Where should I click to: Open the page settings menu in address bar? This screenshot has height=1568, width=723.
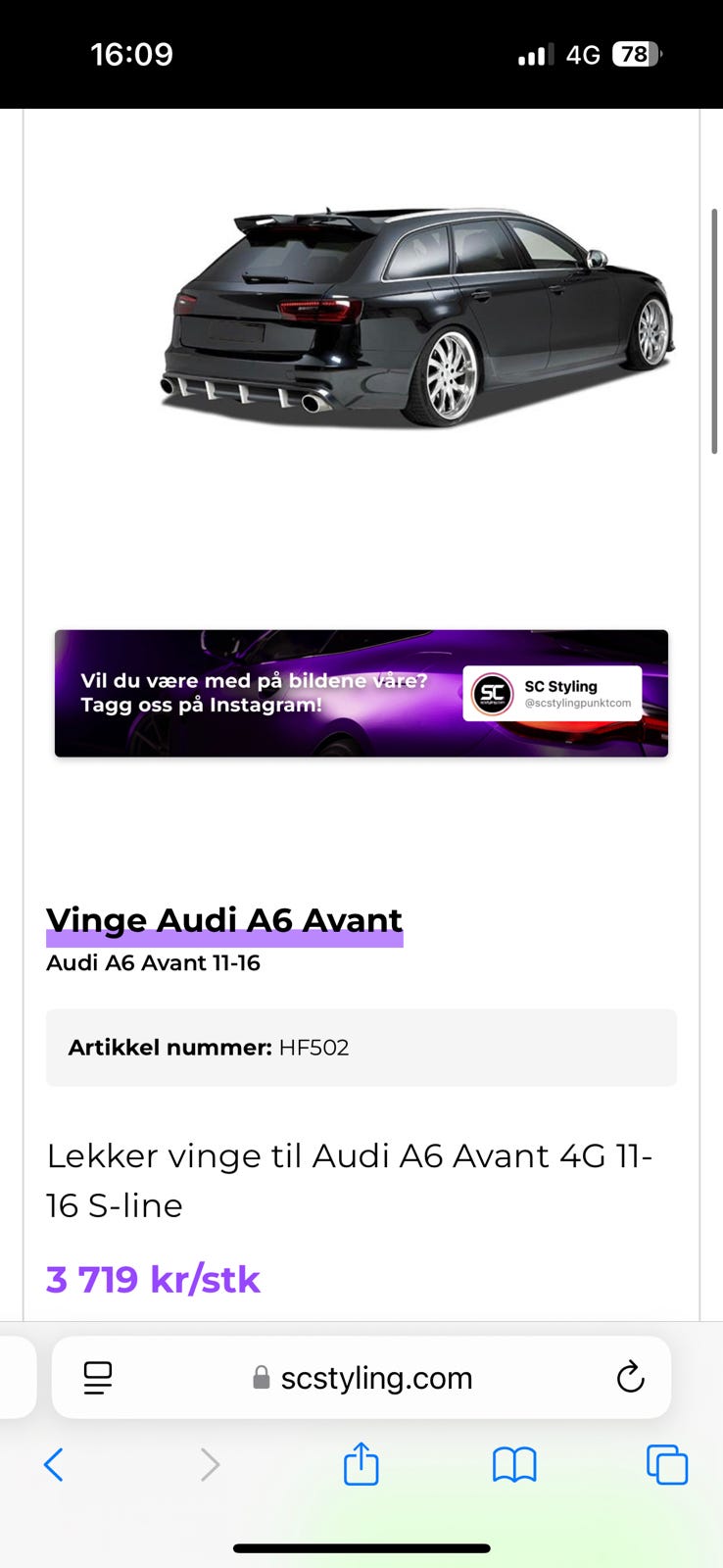click(x=98, y=1378)
